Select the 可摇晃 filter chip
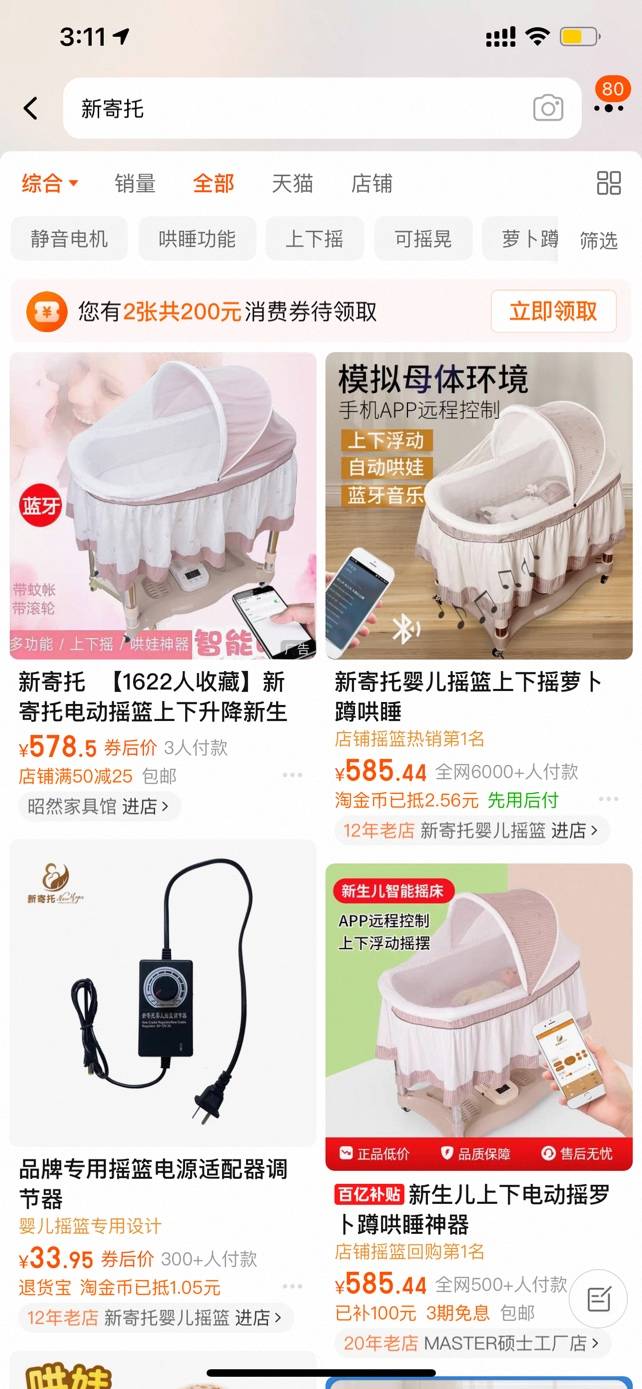The height and width of the screenshot is (1389, 642). (423, 239)
